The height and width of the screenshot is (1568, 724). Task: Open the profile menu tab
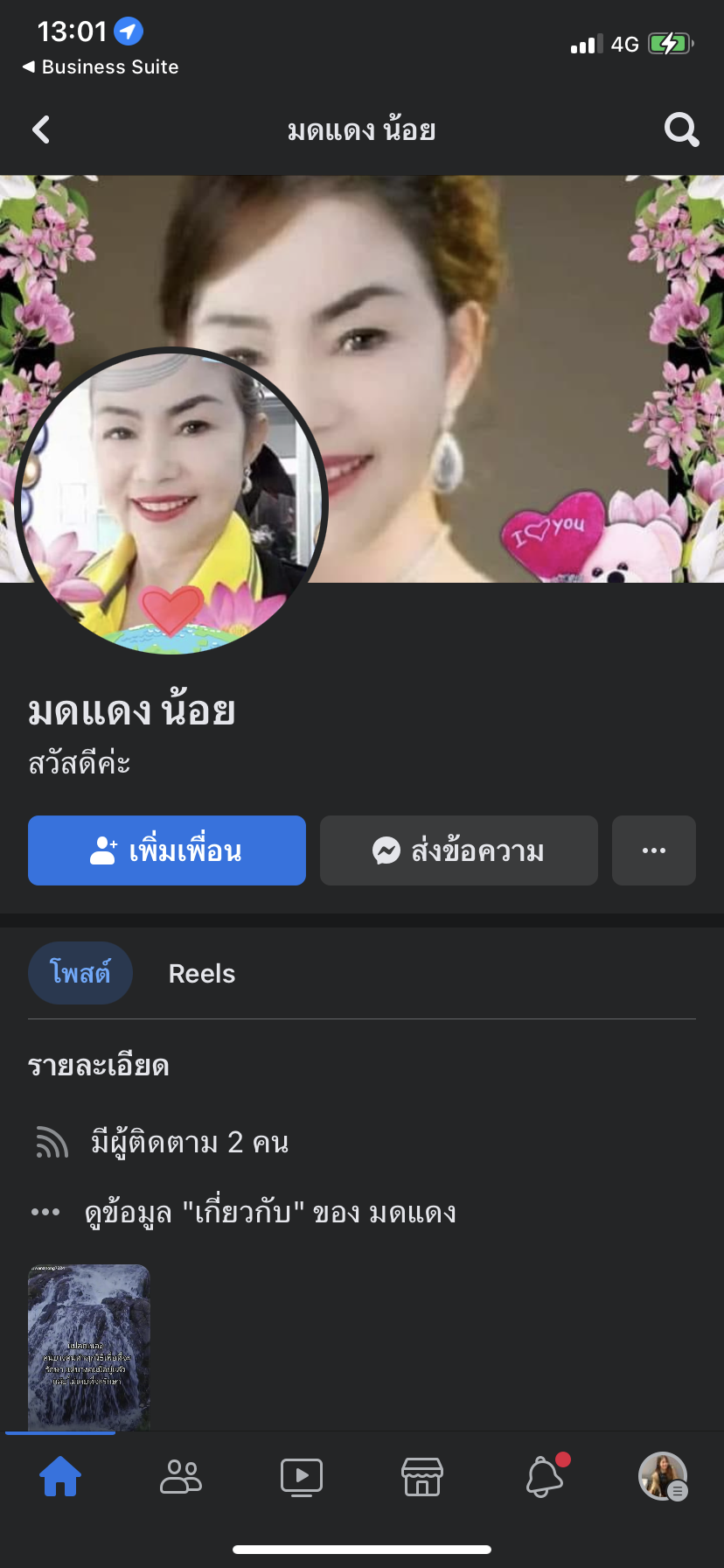tap(663, 1477)
